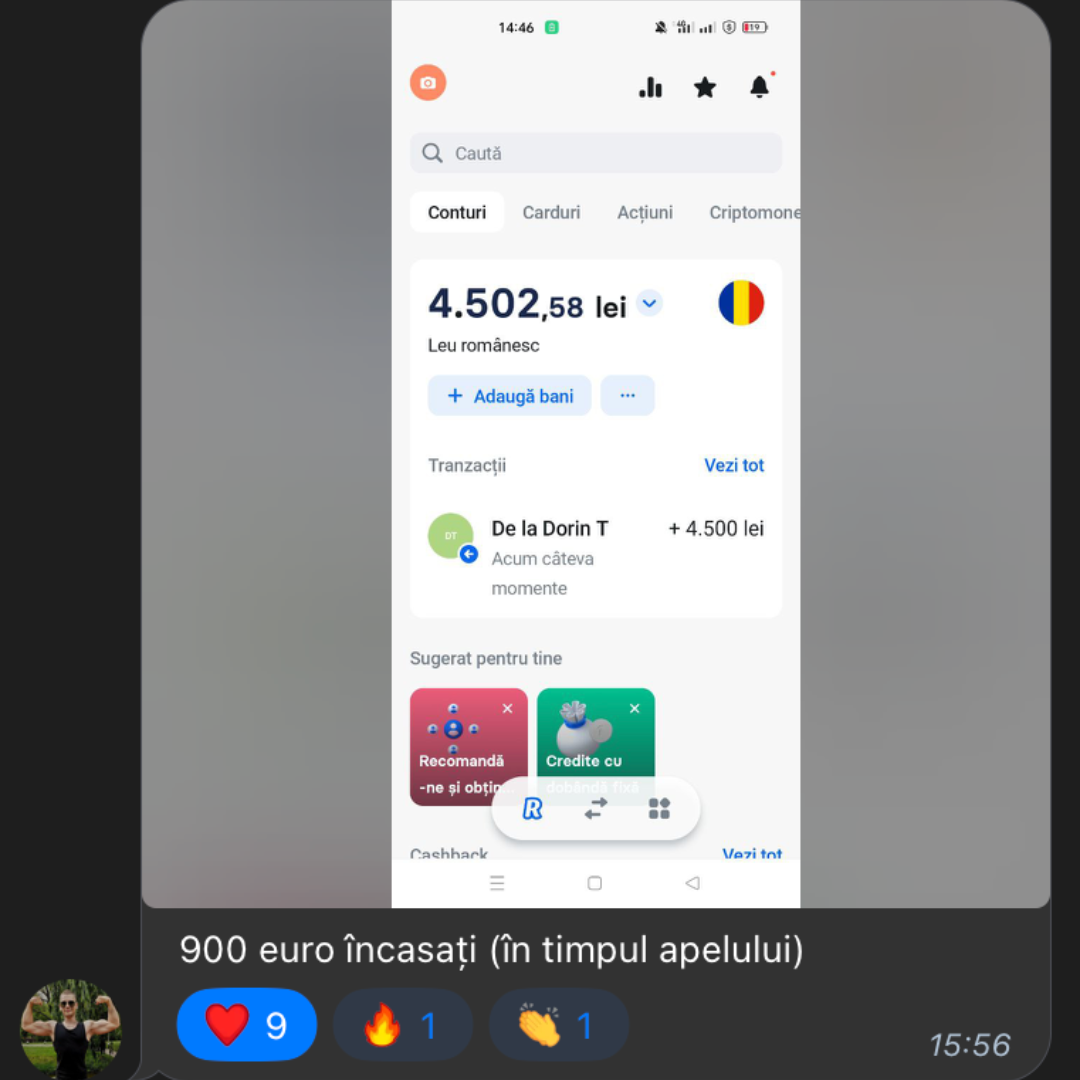The image size is (1080, 1080).
Task: Add a fire reaction to the message
Action: 402,1024
